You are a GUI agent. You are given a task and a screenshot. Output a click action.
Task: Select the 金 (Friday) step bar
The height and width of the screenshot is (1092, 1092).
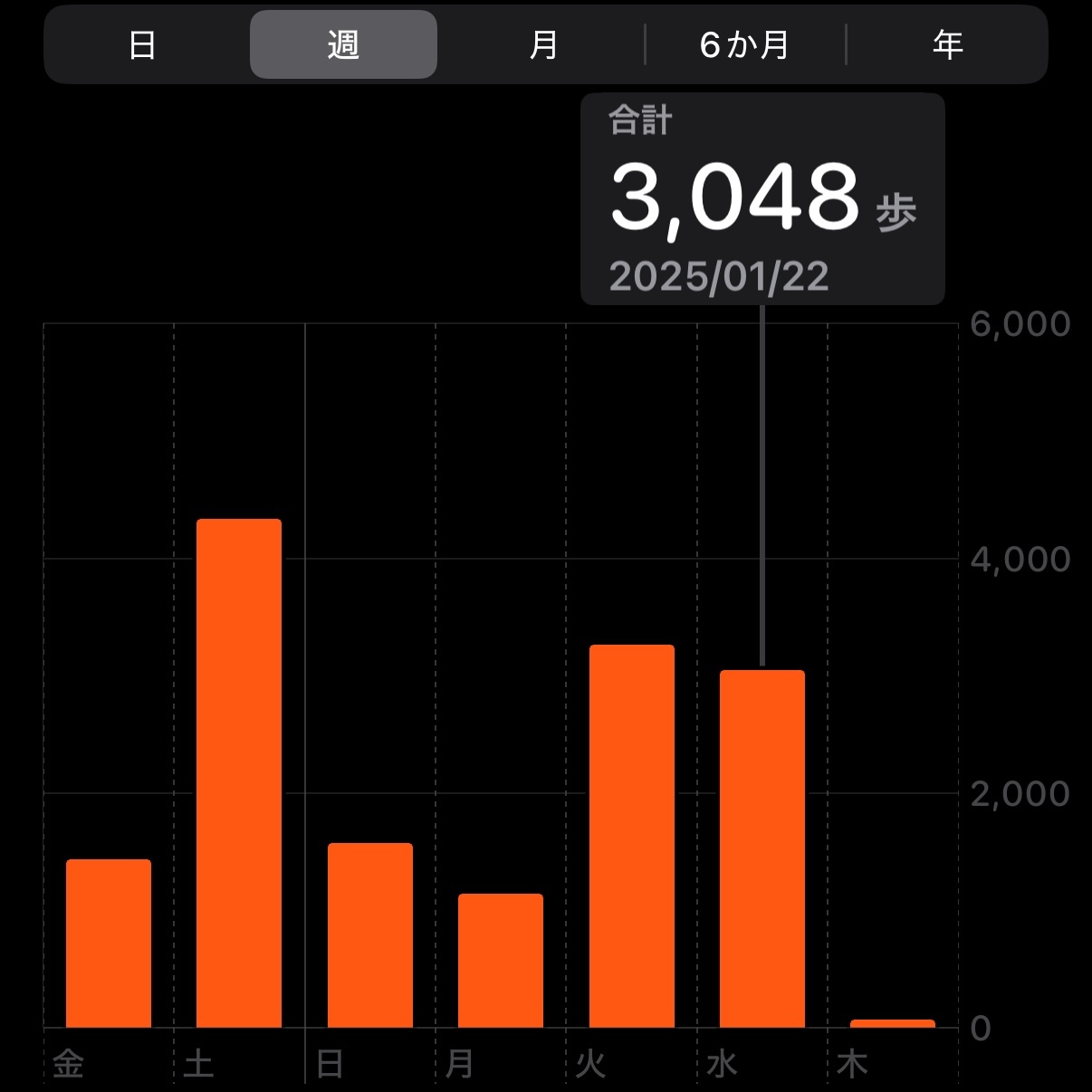pos(109,944)
